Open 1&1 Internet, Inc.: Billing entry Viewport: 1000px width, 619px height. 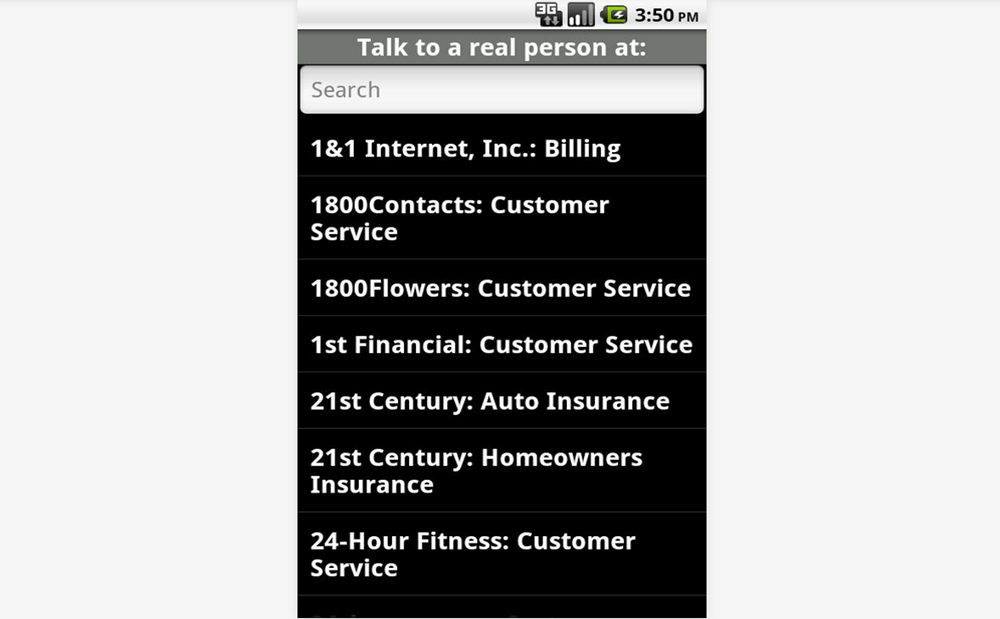(x=501, y=148)
